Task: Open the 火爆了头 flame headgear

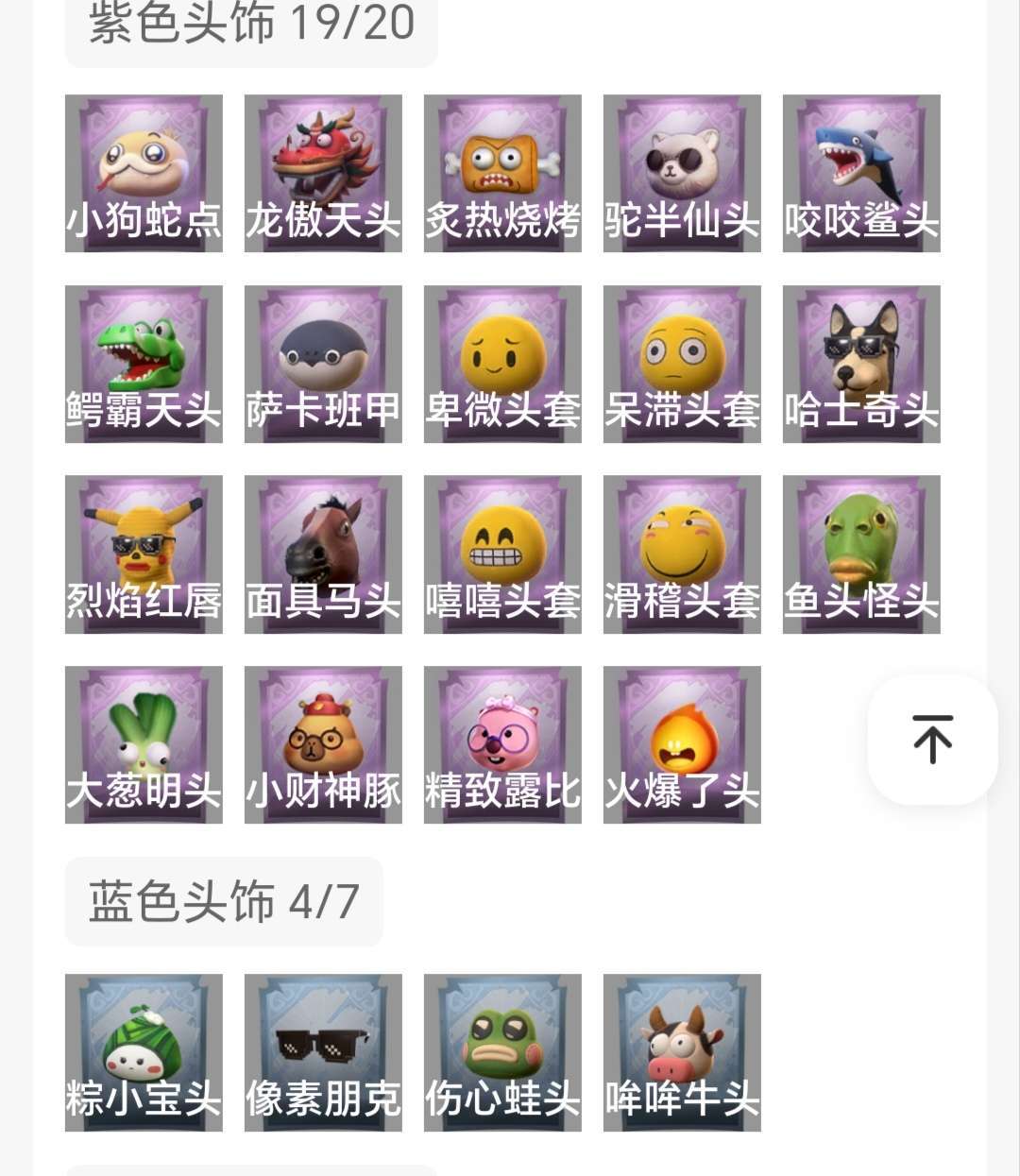Action: pyautogui.click(x=682, y=745)
